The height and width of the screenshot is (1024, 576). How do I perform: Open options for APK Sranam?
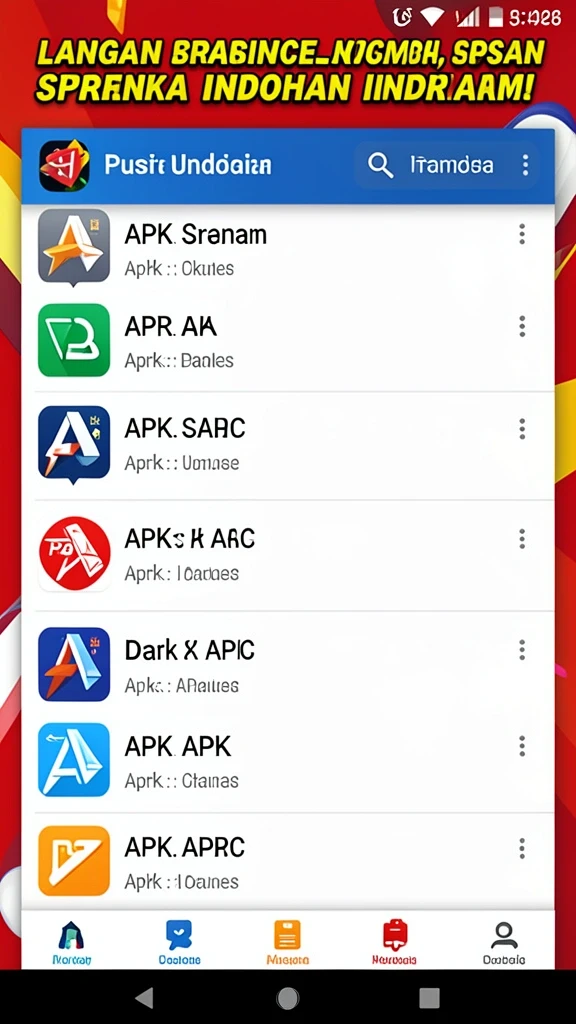(522, 234)
